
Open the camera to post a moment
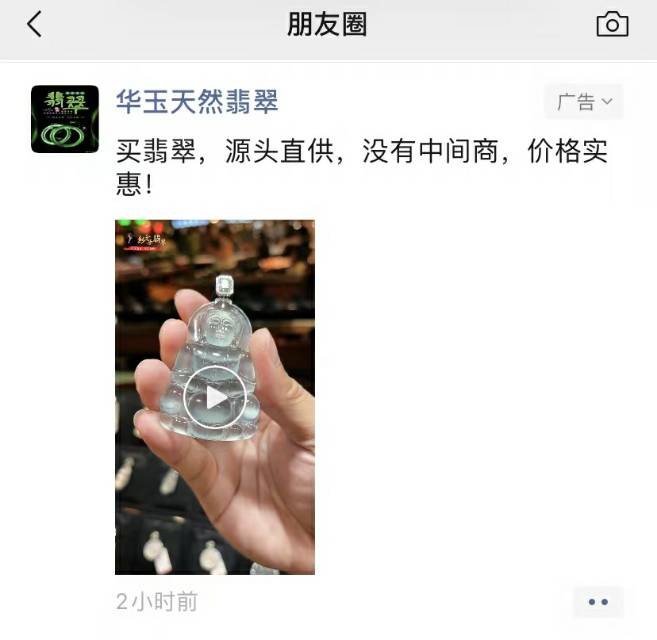click(x=612, y=25)
